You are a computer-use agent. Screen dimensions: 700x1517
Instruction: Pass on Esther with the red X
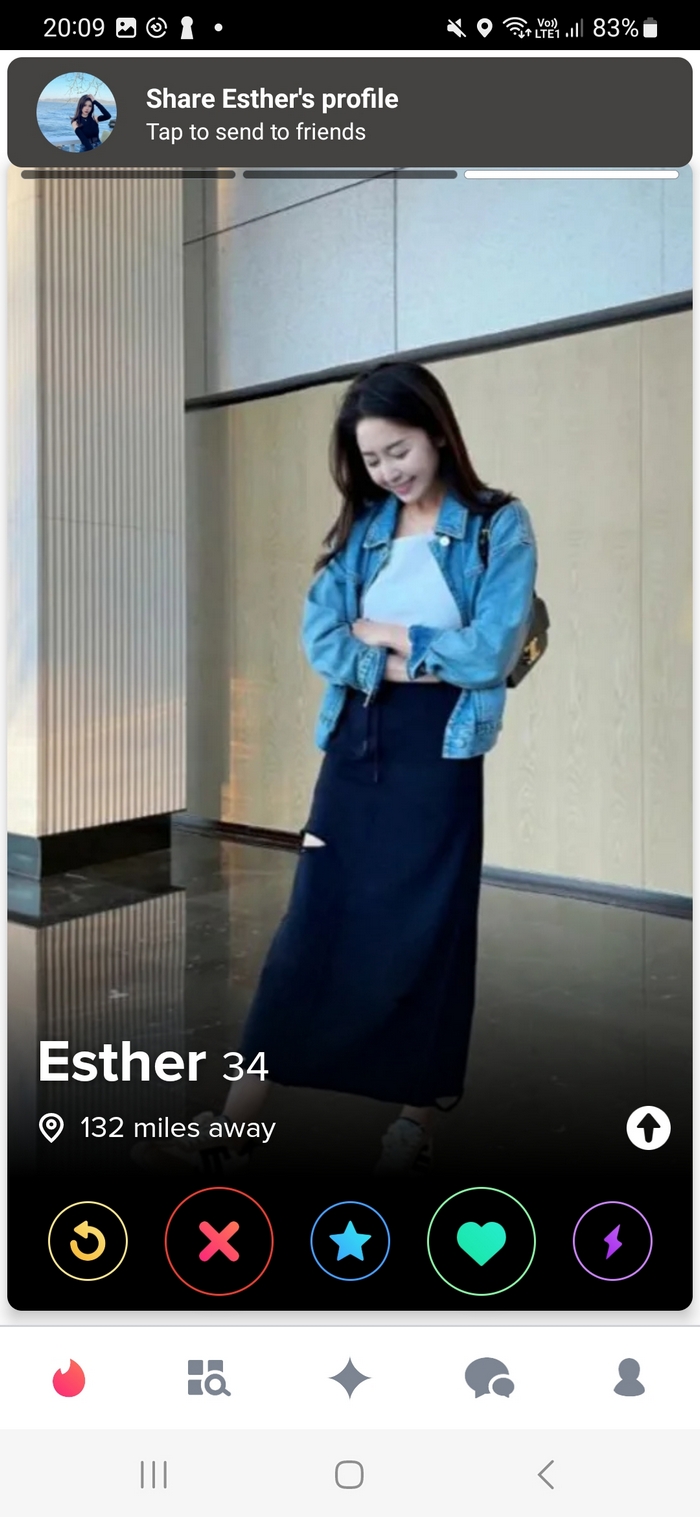pos(219,1241)
